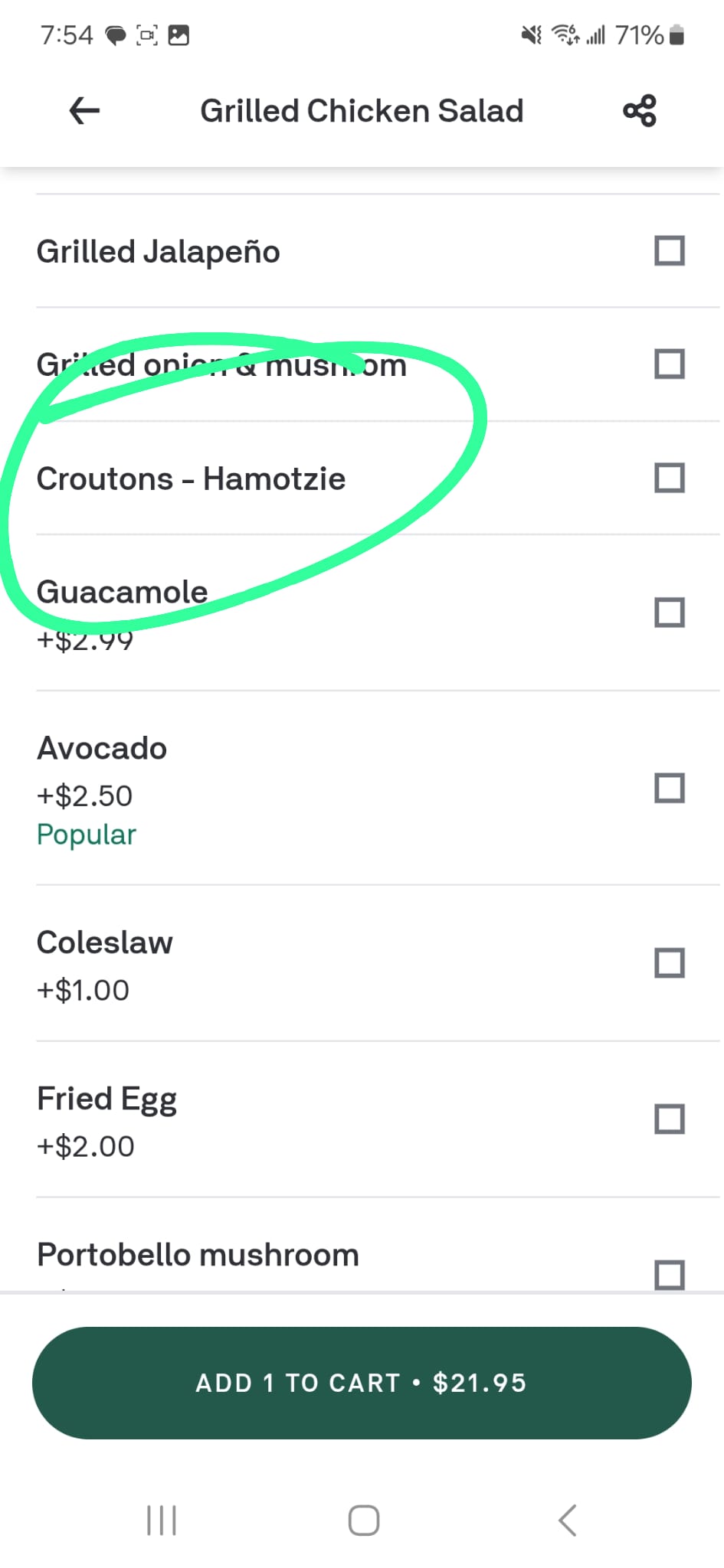
Task: Tick the Croutons - Hamotzie checkbox
Action: [x=670, y=478]
